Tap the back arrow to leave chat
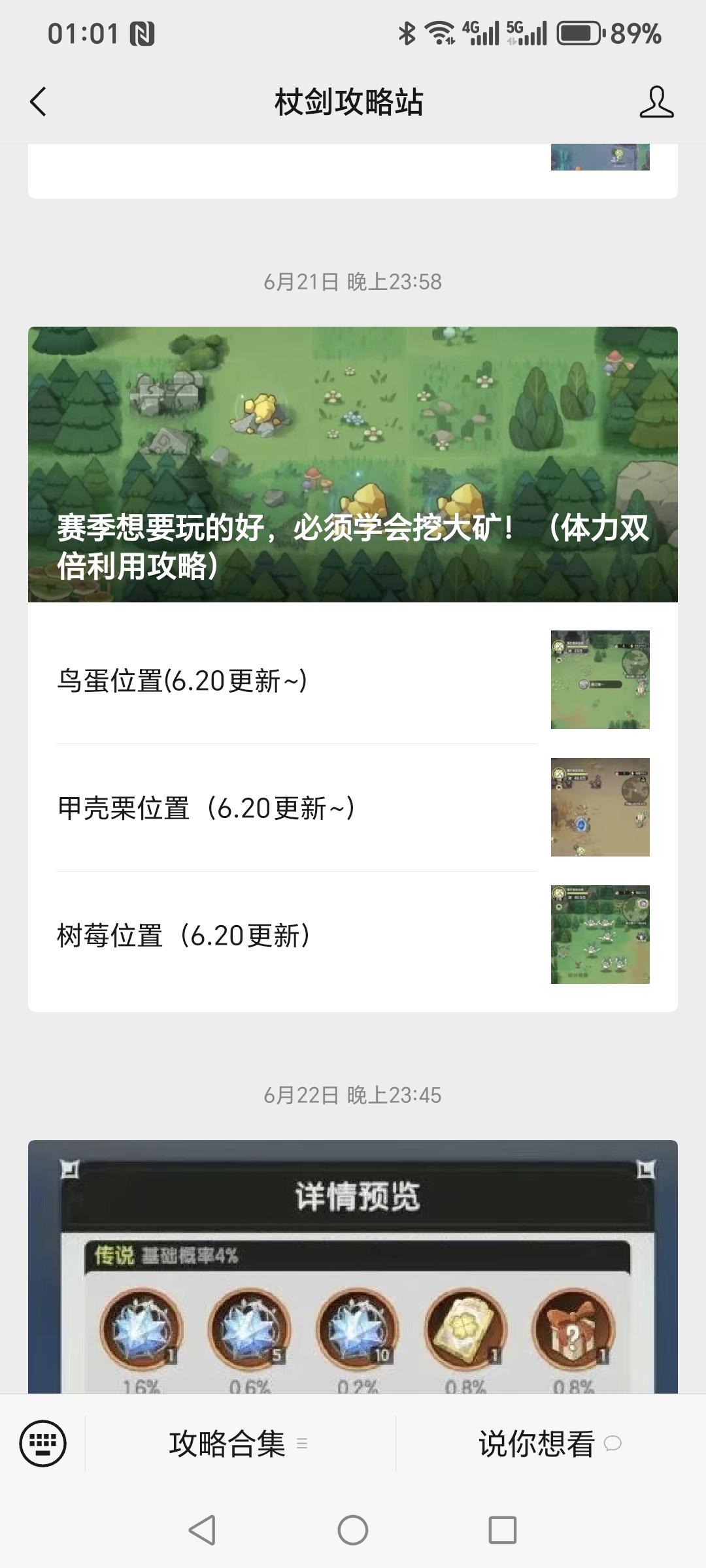Image resolution: width=706 pixels, height=1568 pixels. [37, 103]
